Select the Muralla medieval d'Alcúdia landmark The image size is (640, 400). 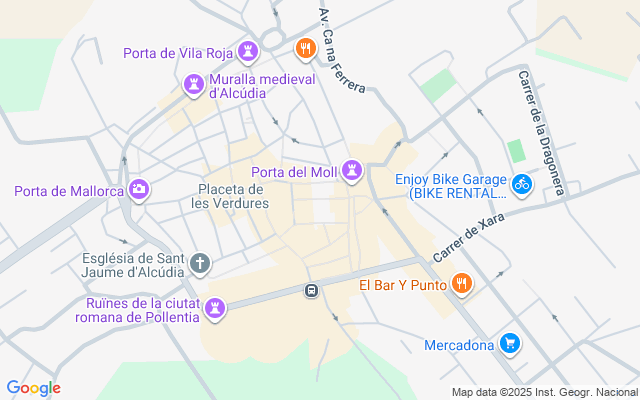[191, 86]
